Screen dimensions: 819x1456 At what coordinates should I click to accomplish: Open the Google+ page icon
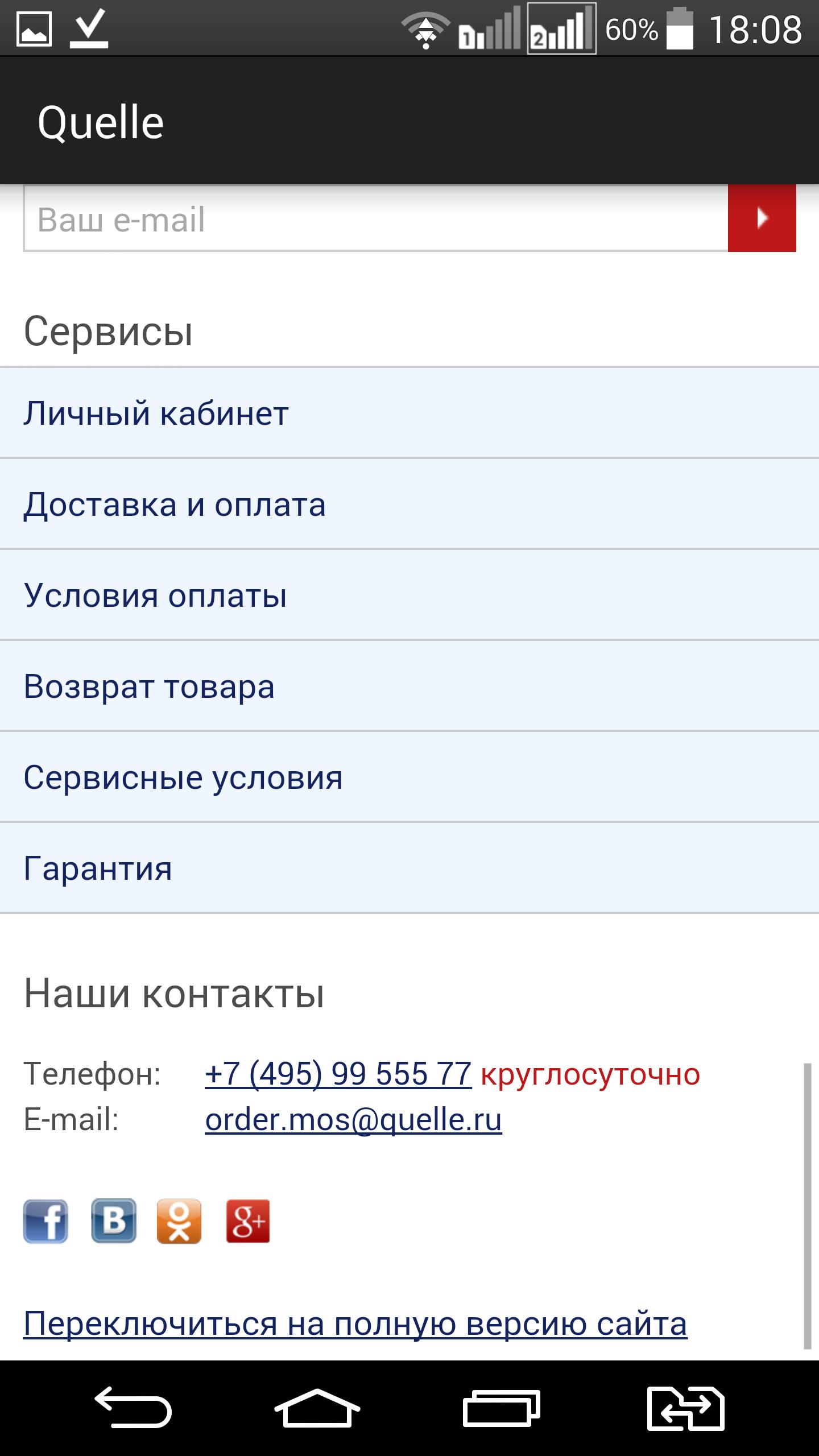coord(248,1221)
